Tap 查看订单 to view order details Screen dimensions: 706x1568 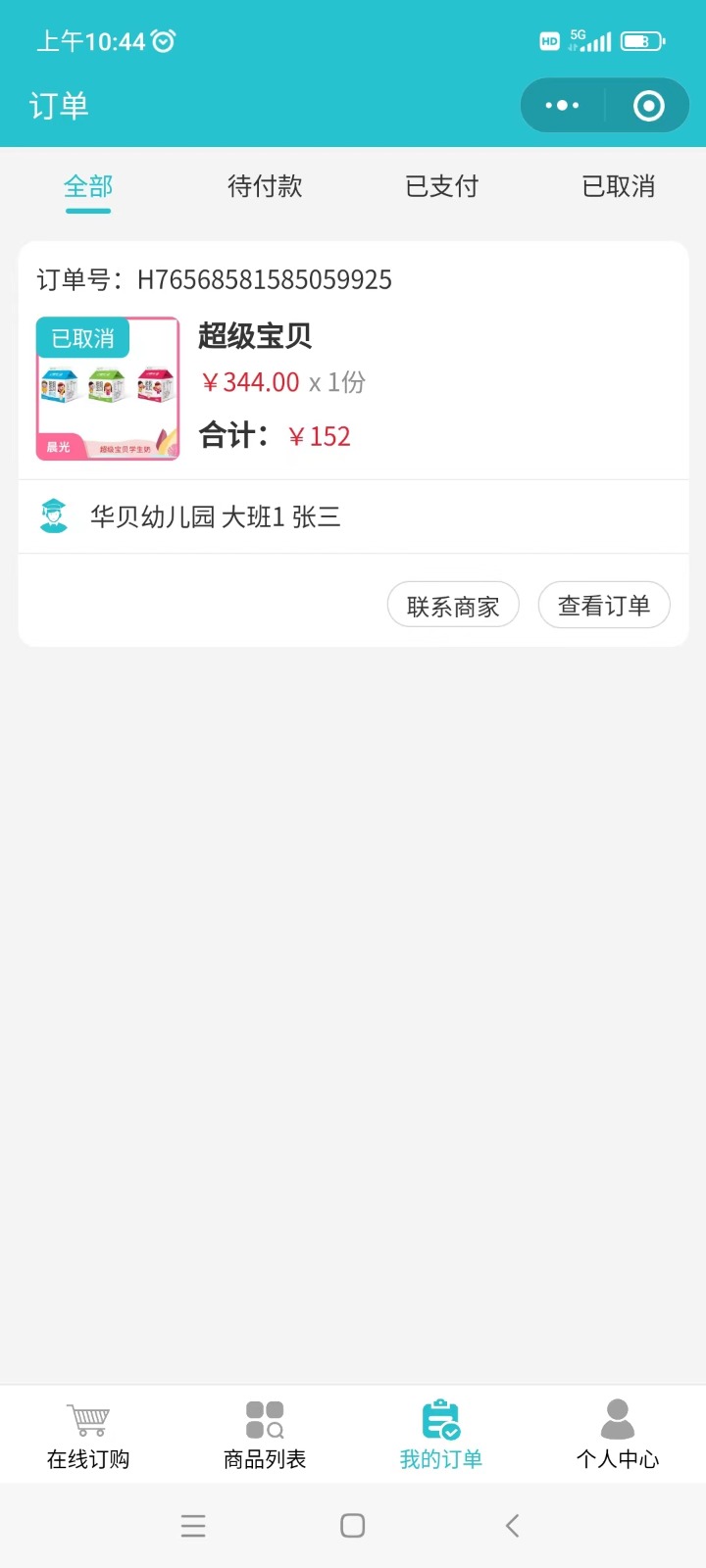[x=604, y=606]
